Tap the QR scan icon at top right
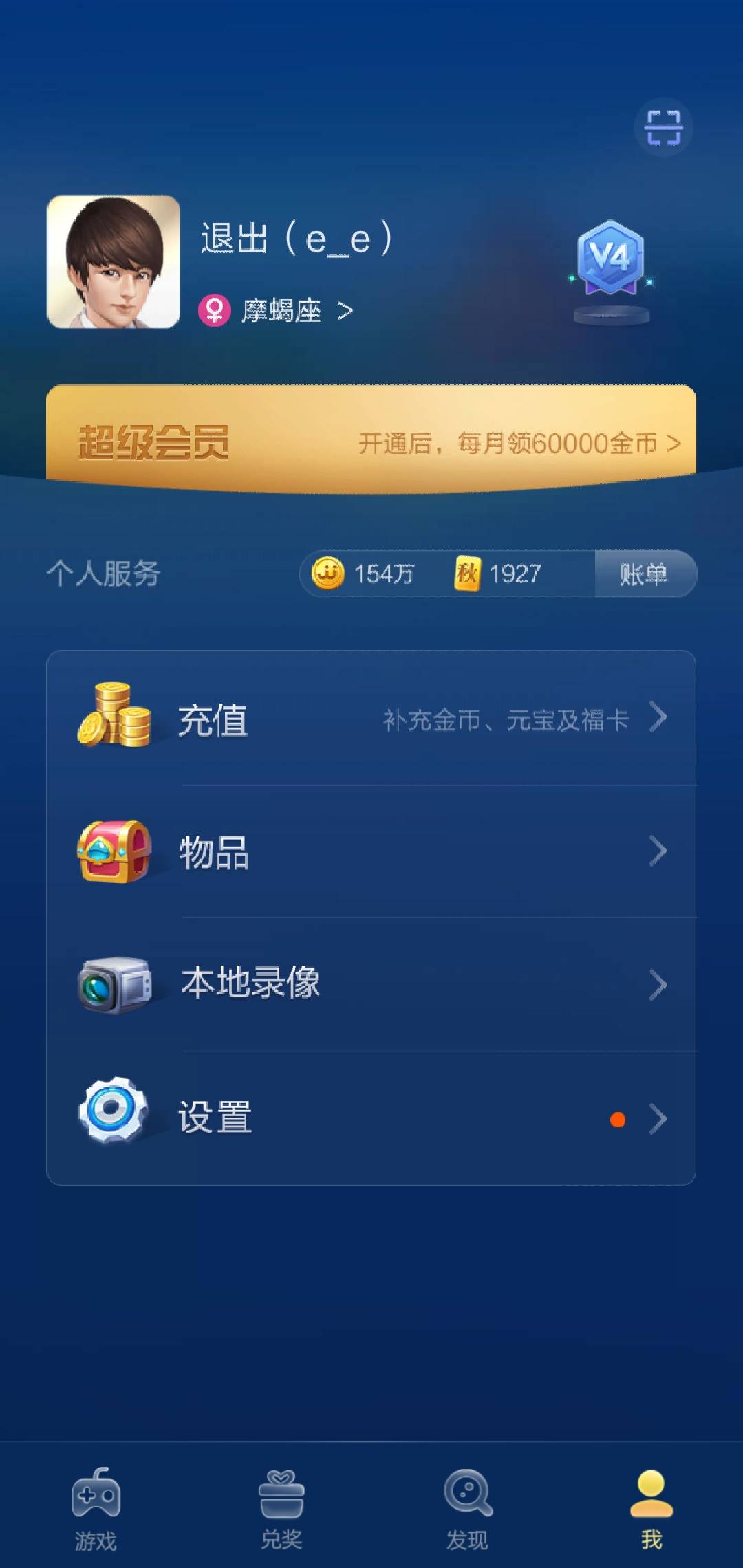 pos(663,129)
